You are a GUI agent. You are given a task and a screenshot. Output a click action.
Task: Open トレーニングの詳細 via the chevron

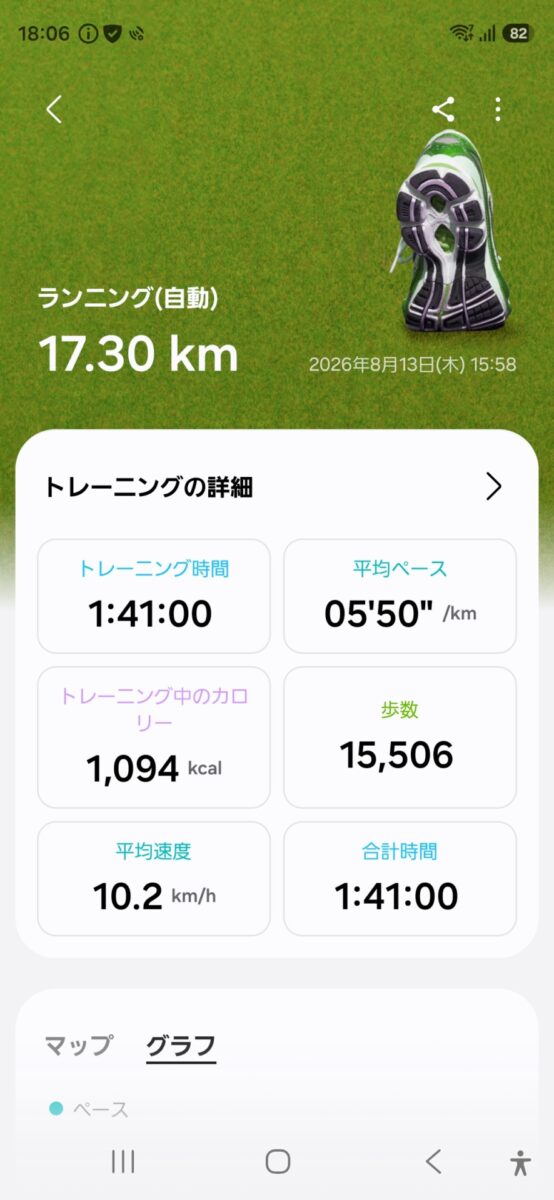493,487
